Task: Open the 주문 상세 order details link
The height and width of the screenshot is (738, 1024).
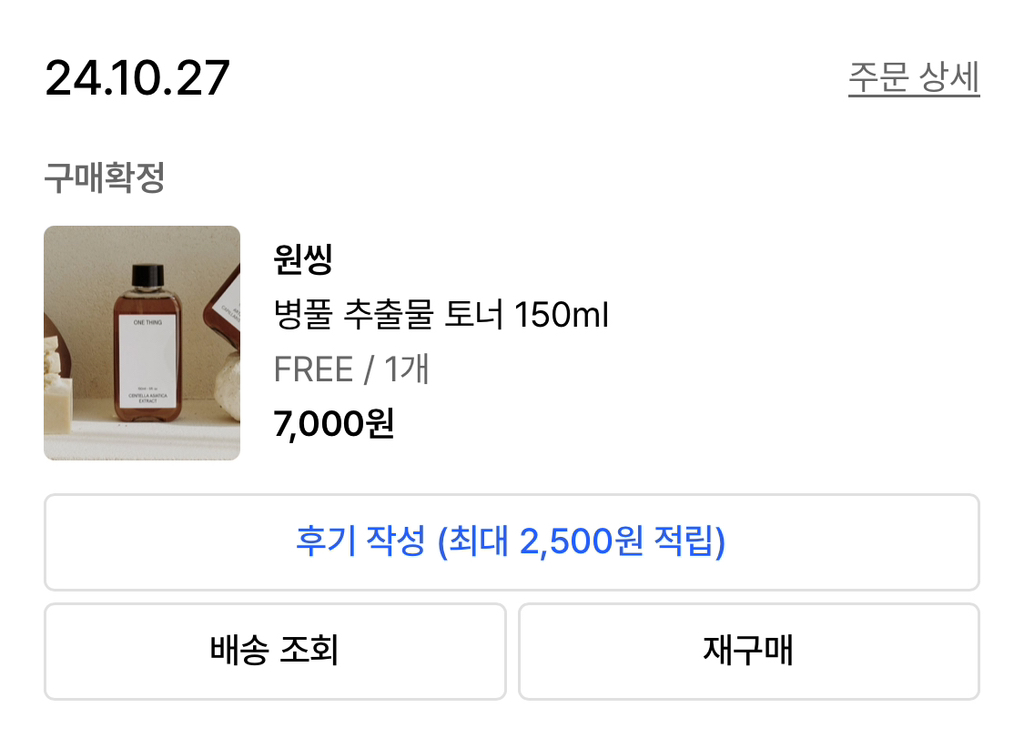Action: (x=913, y=78)
